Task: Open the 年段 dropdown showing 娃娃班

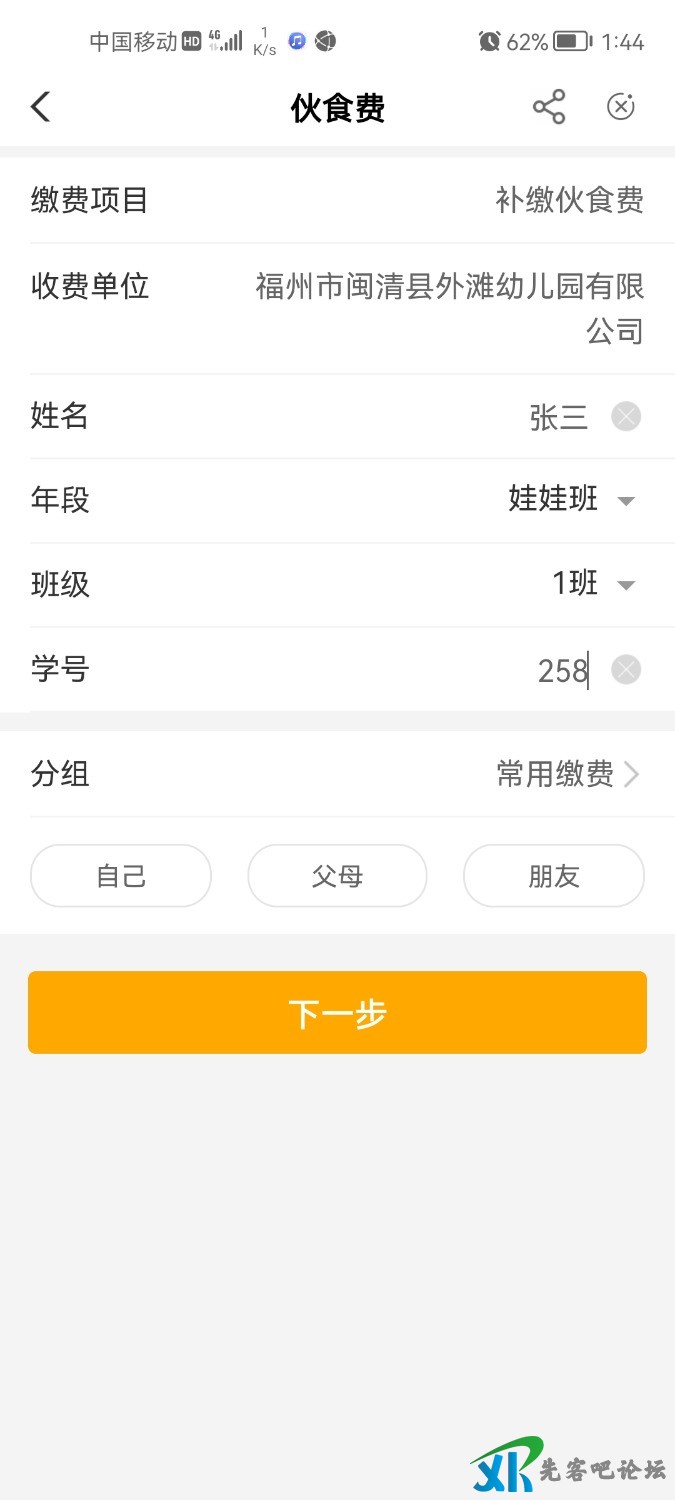Action: (x=572, y=500)
